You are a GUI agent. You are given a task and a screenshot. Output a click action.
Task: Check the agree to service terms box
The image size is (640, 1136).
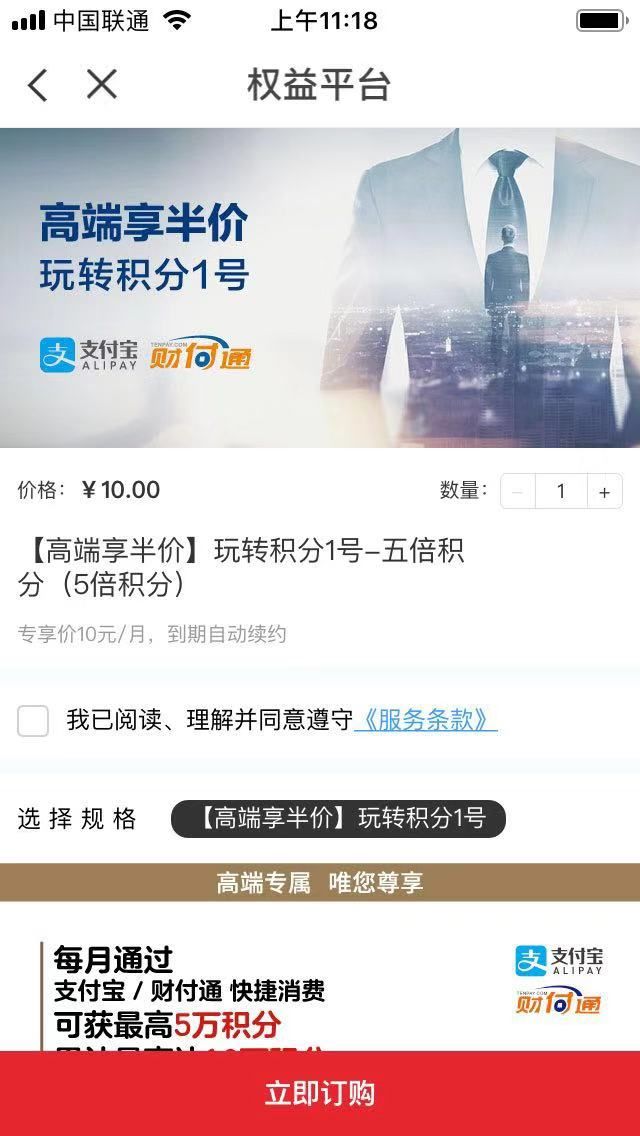33,720
